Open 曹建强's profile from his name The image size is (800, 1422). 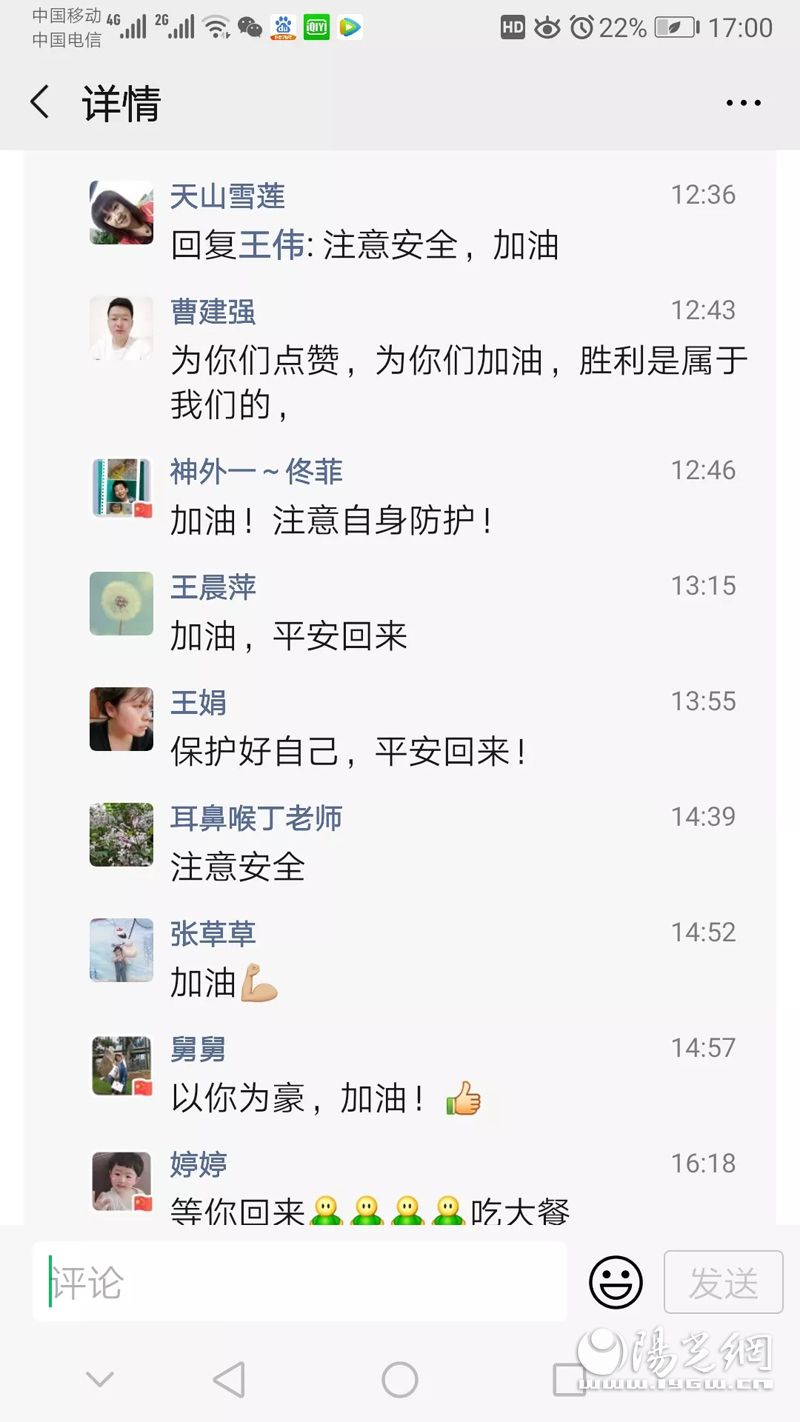click(213, 311)
